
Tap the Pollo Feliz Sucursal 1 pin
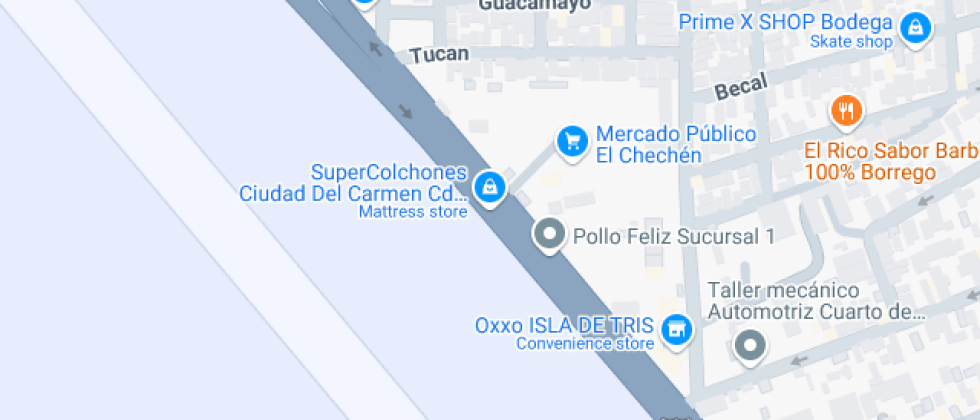(x=548, y=235)
